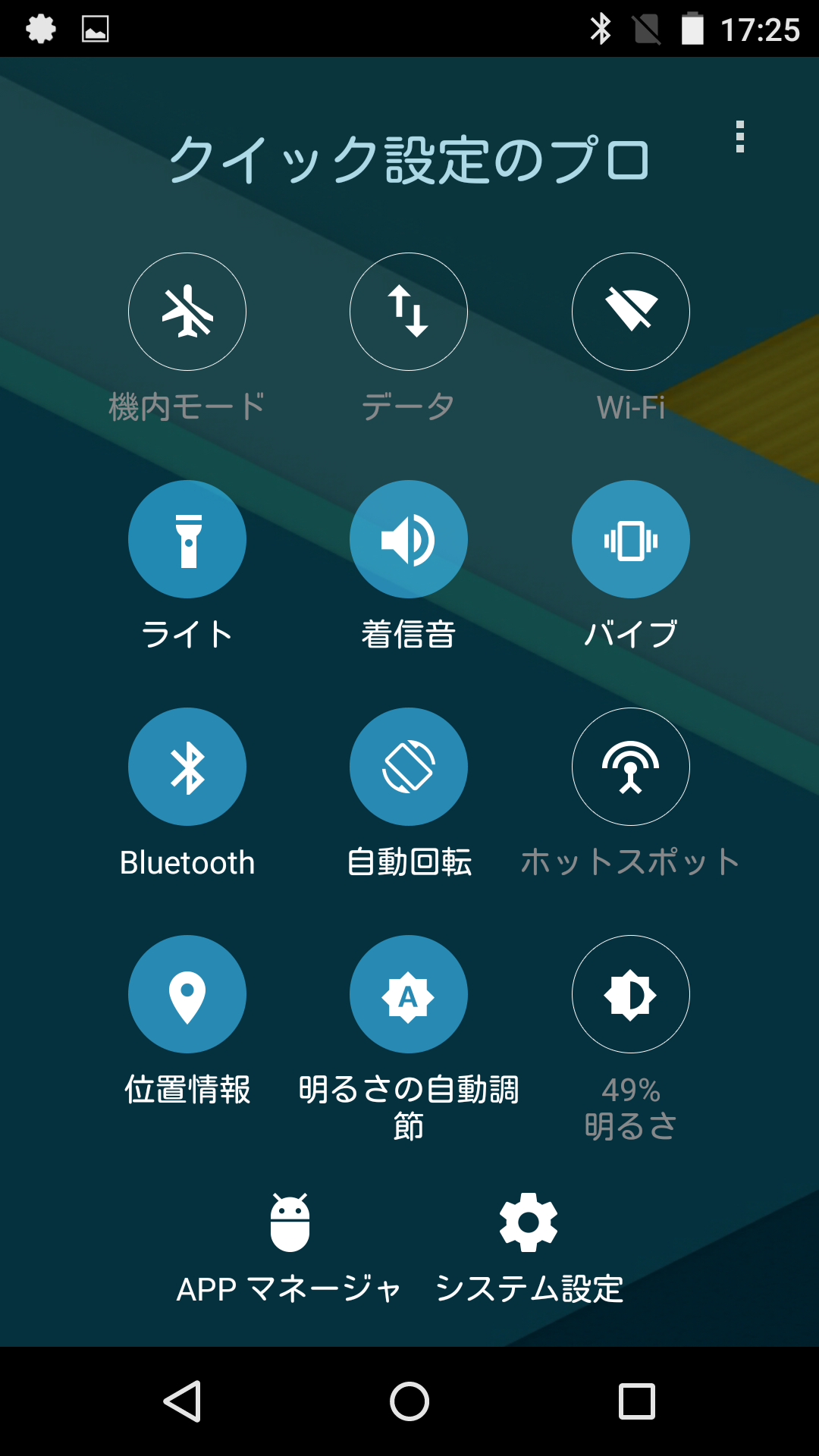Toggle location (位置情報)

(187, 994)
